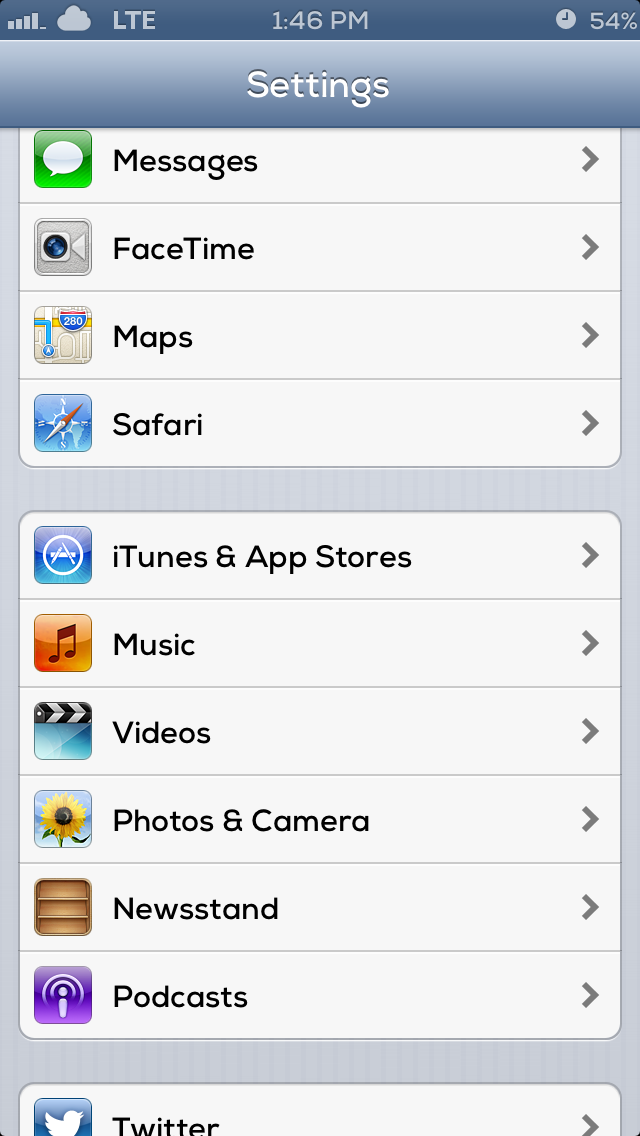This screenshot has height=1136, width=640.
Task: Open Podcasts settings
Action: pyautogui.click(x=320, y=995)
